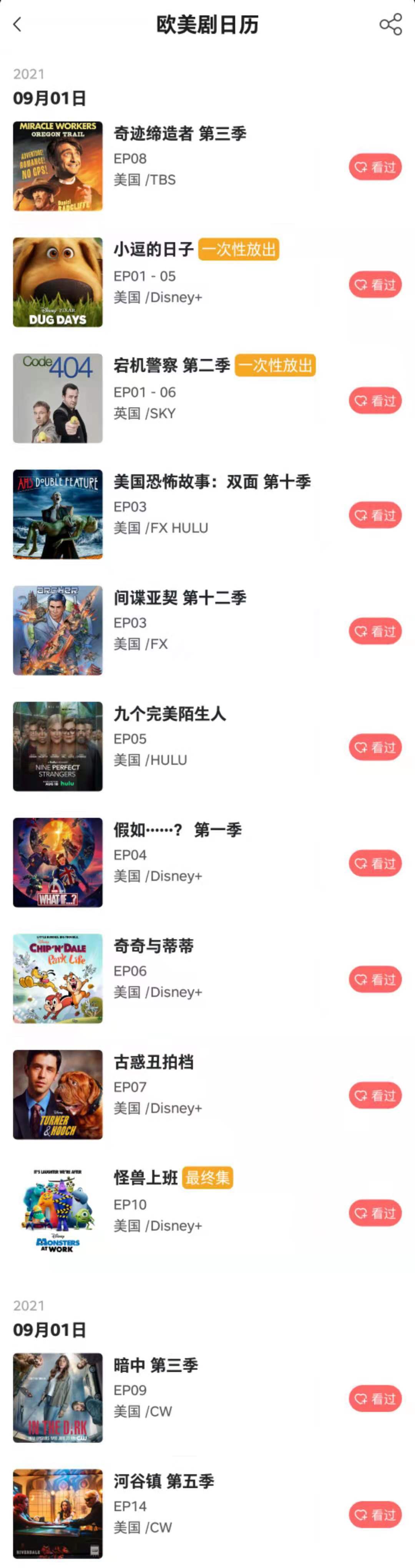Open the 小逗的日子 Dug Days poster
Screen dimensions: 415x1568
pos(58,282)
